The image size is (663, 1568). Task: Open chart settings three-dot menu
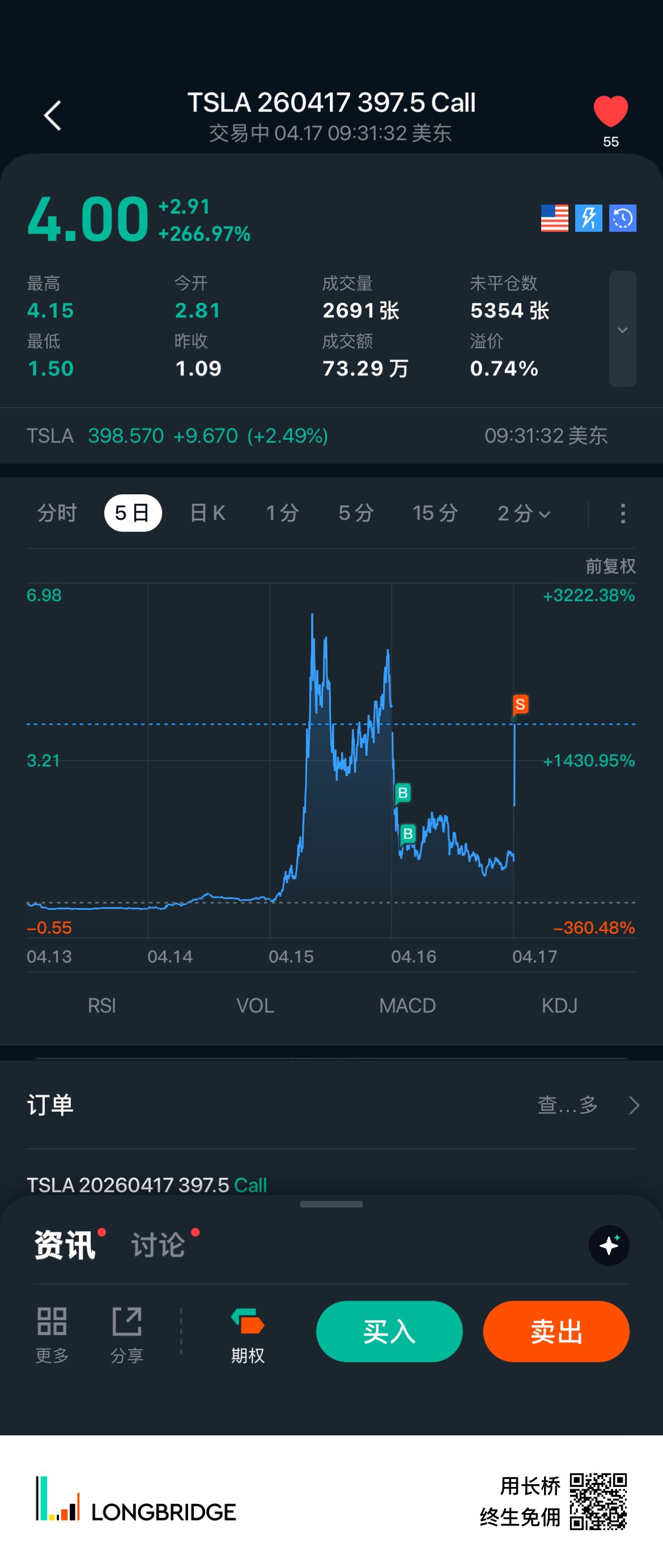[x=622, y=513]
